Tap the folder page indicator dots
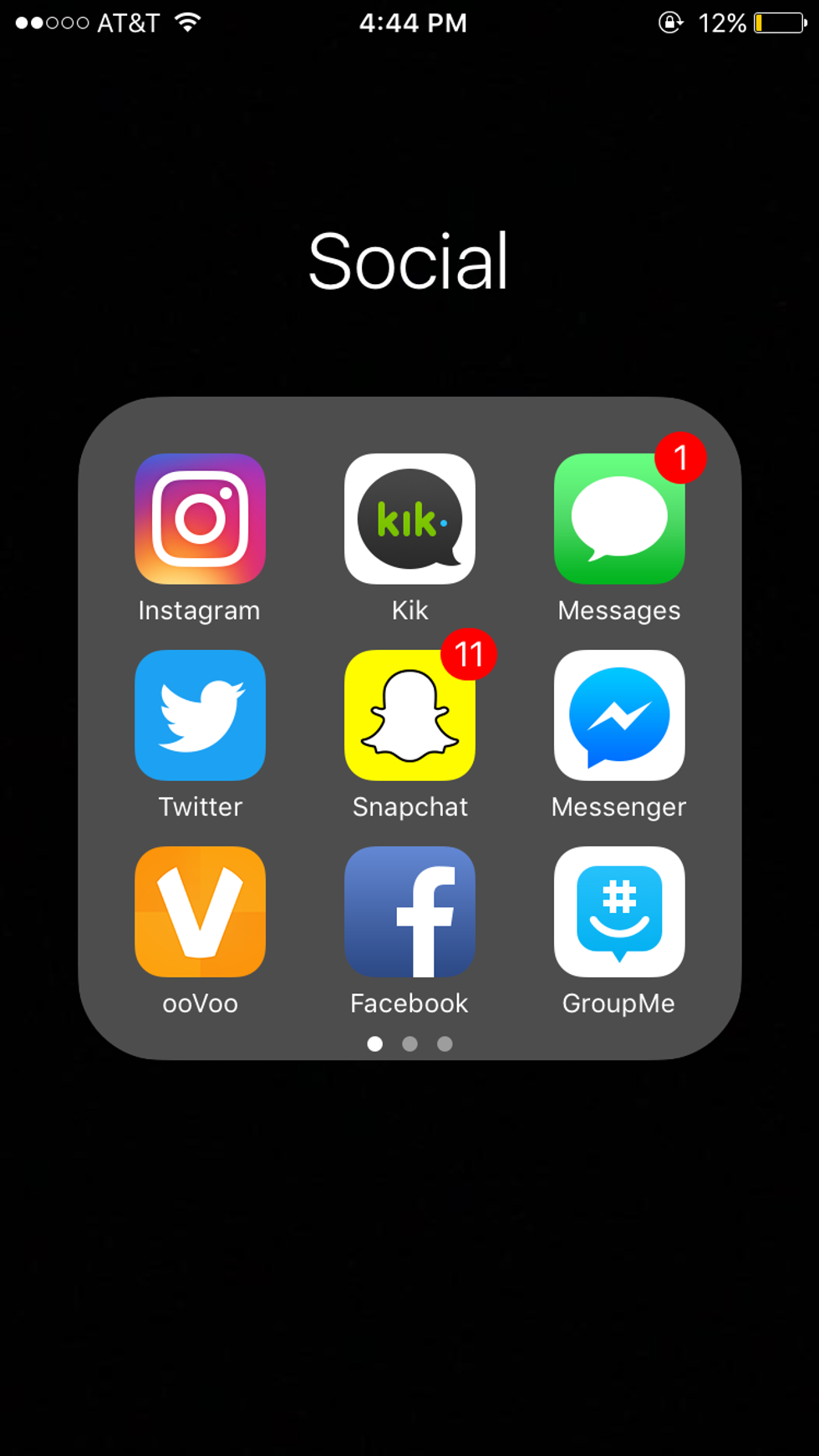This screenshot has width=819, height=1456. (x=409, y=1043)
